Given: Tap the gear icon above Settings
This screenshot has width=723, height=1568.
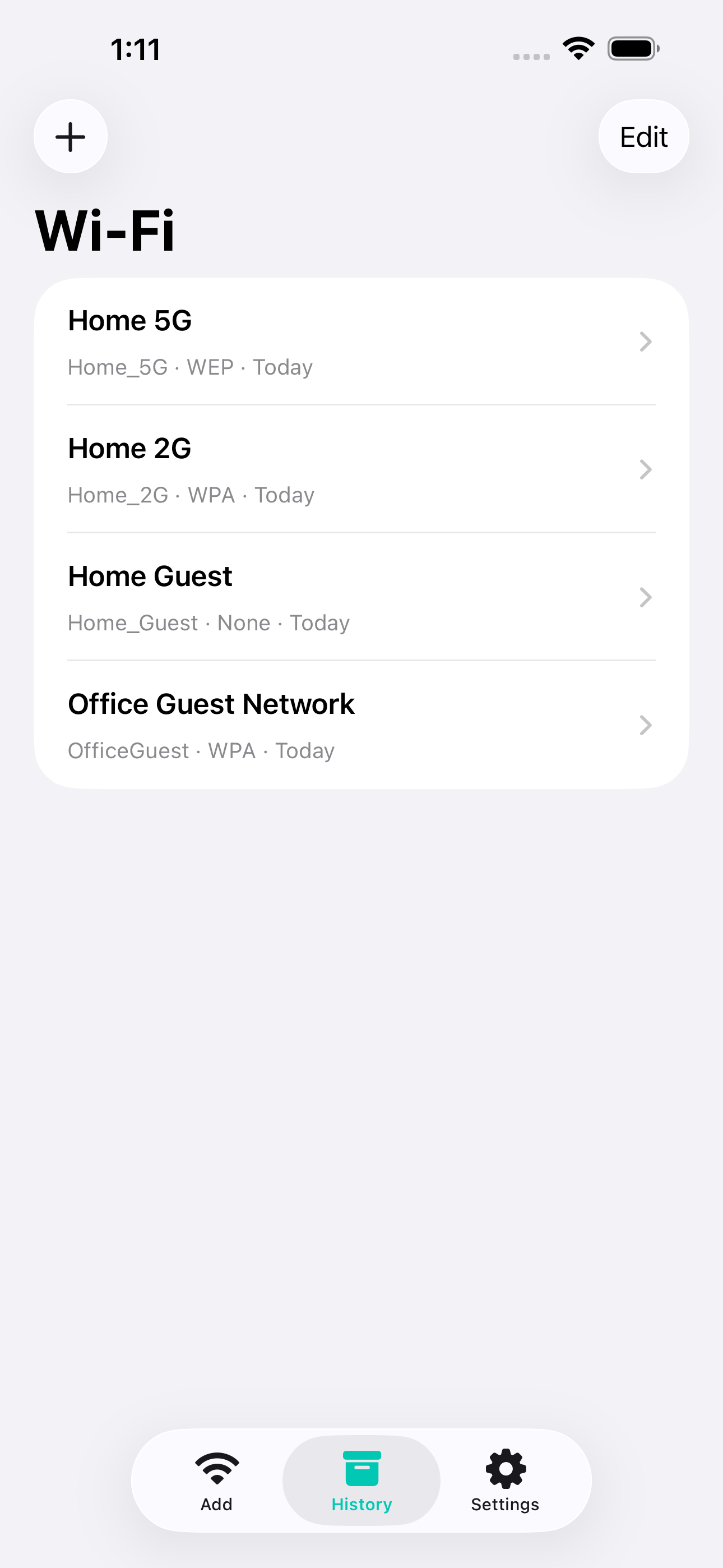Looking at the screenshot, I should pos(504,1467).
